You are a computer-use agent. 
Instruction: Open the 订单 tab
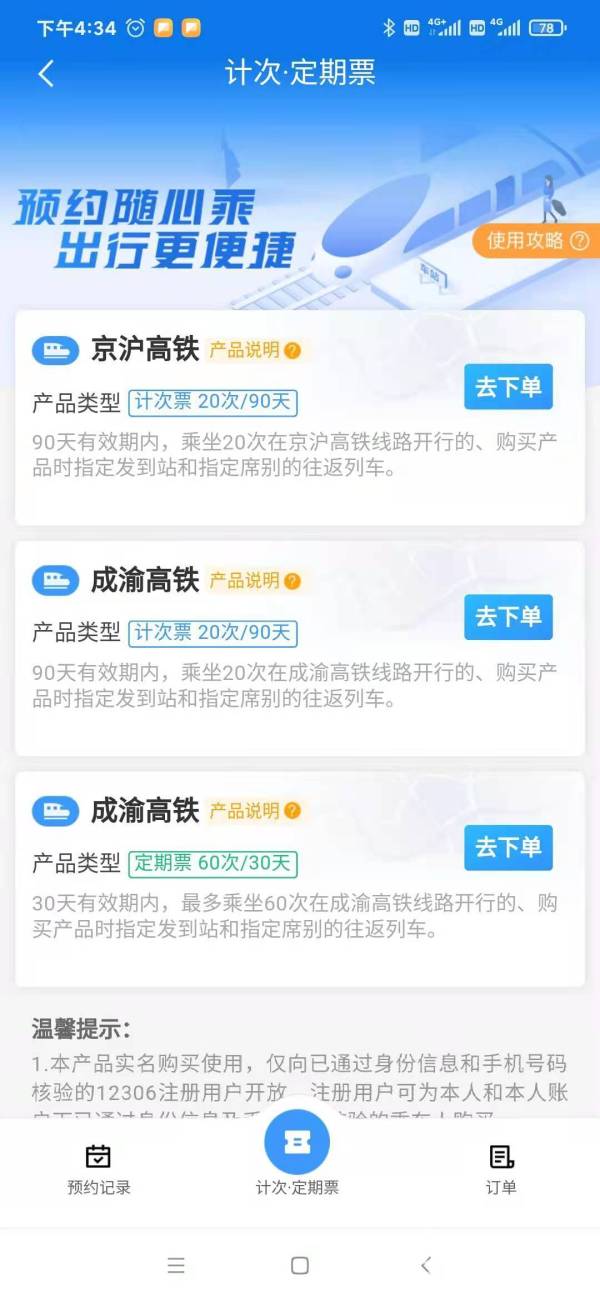501,1168
